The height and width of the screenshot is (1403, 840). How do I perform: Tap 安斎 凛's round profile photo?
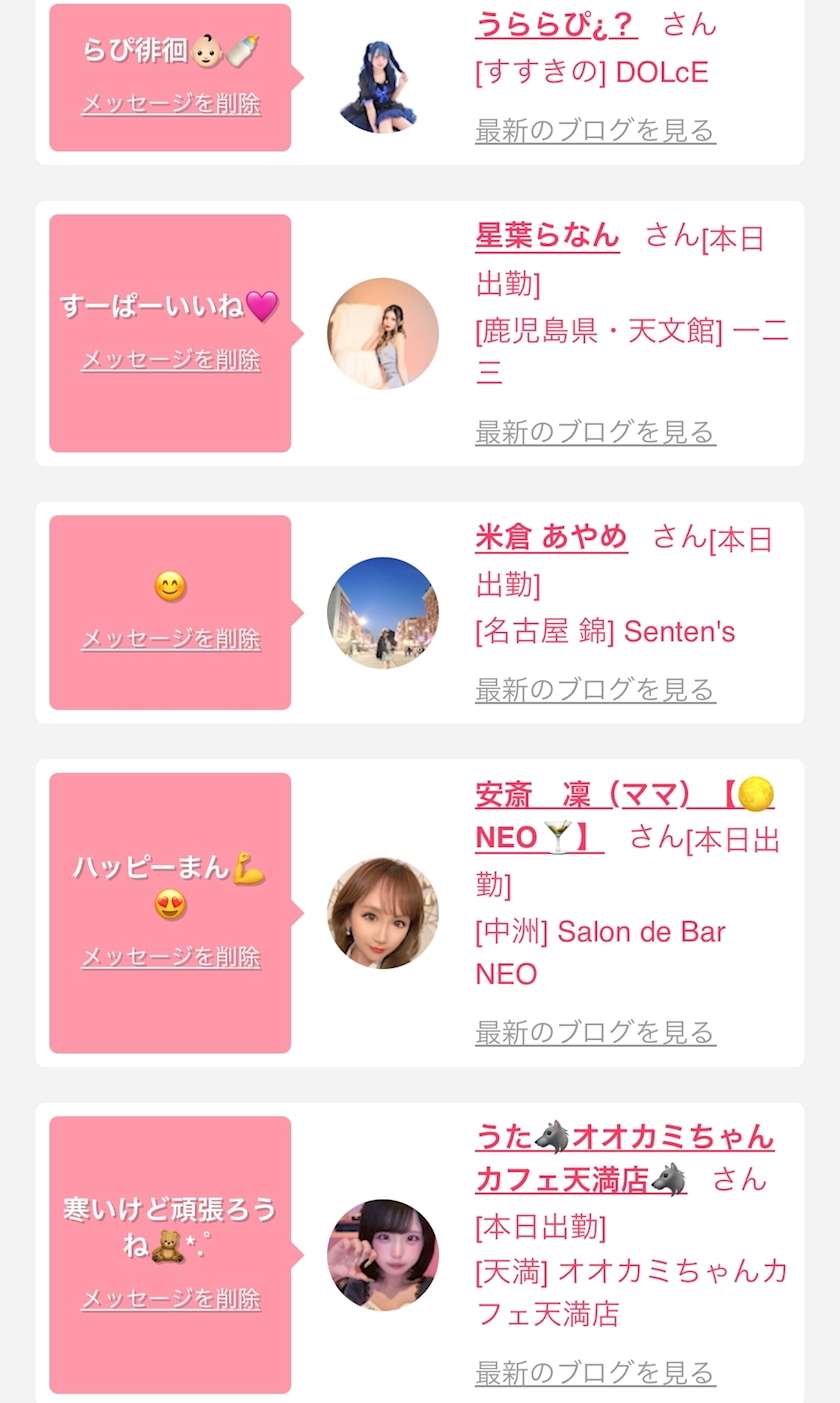(x=383, y=913)
